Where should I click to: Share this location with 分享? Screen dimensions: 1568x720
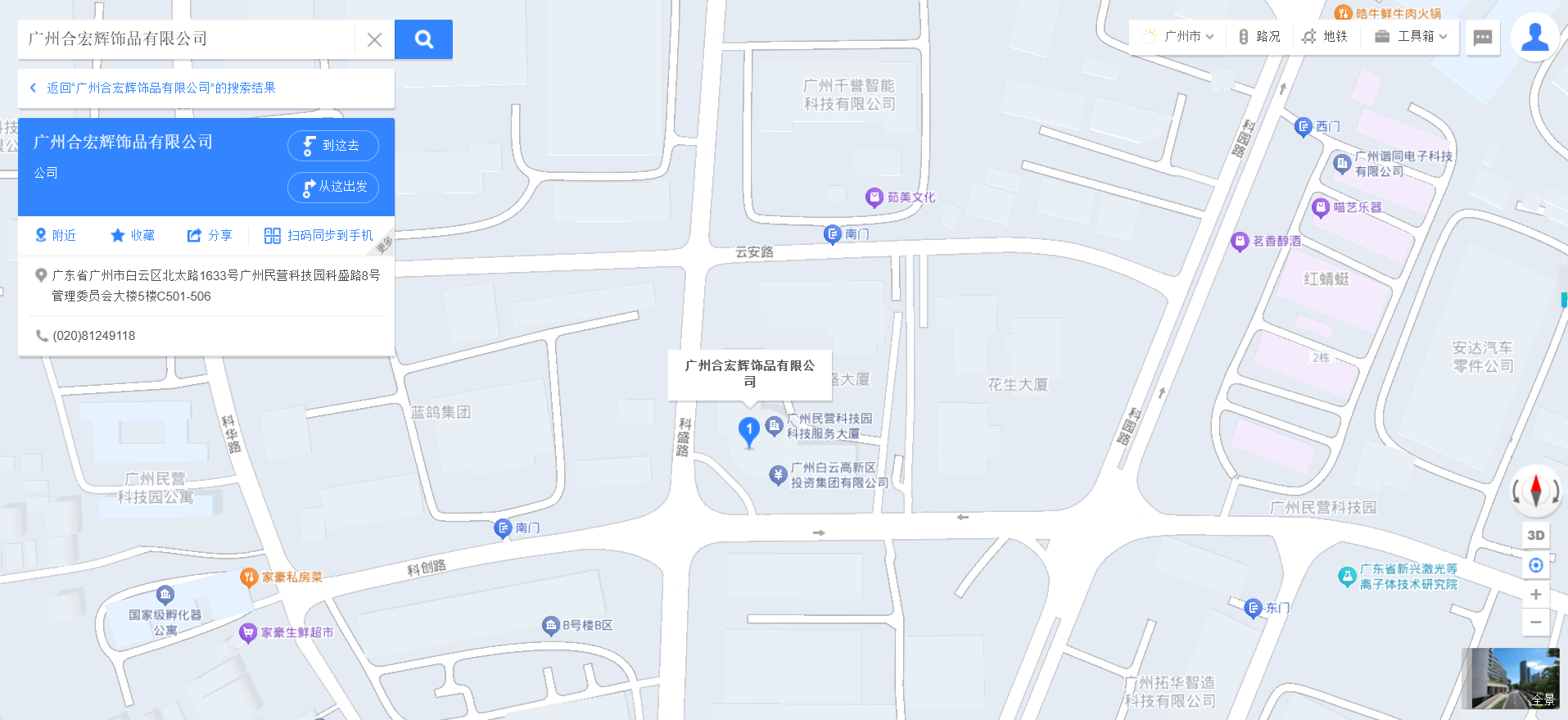(210, 236)
